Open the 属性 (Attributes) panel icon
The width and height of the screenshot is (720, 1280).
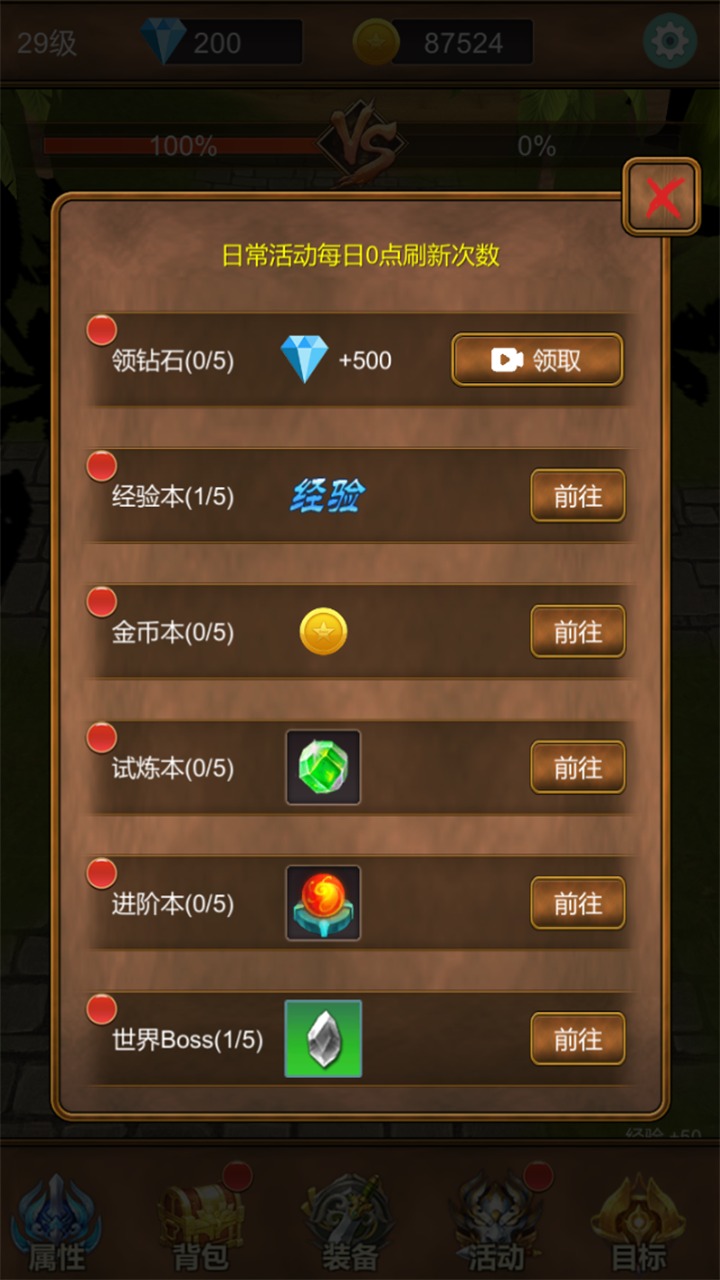click(x=59, y=1215)
